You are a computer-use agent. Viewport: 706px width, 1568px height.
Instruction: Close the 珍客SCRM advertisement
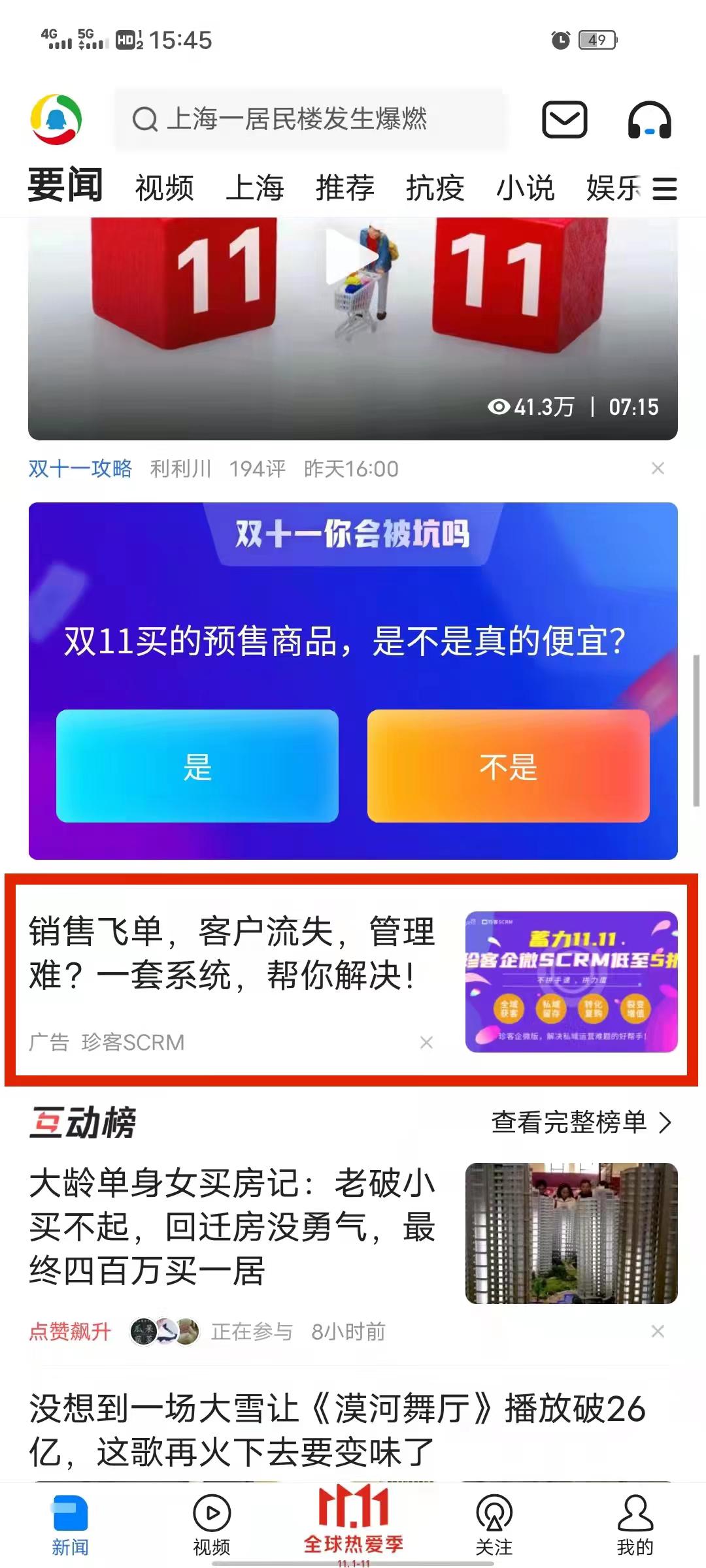coord(426,1043)
